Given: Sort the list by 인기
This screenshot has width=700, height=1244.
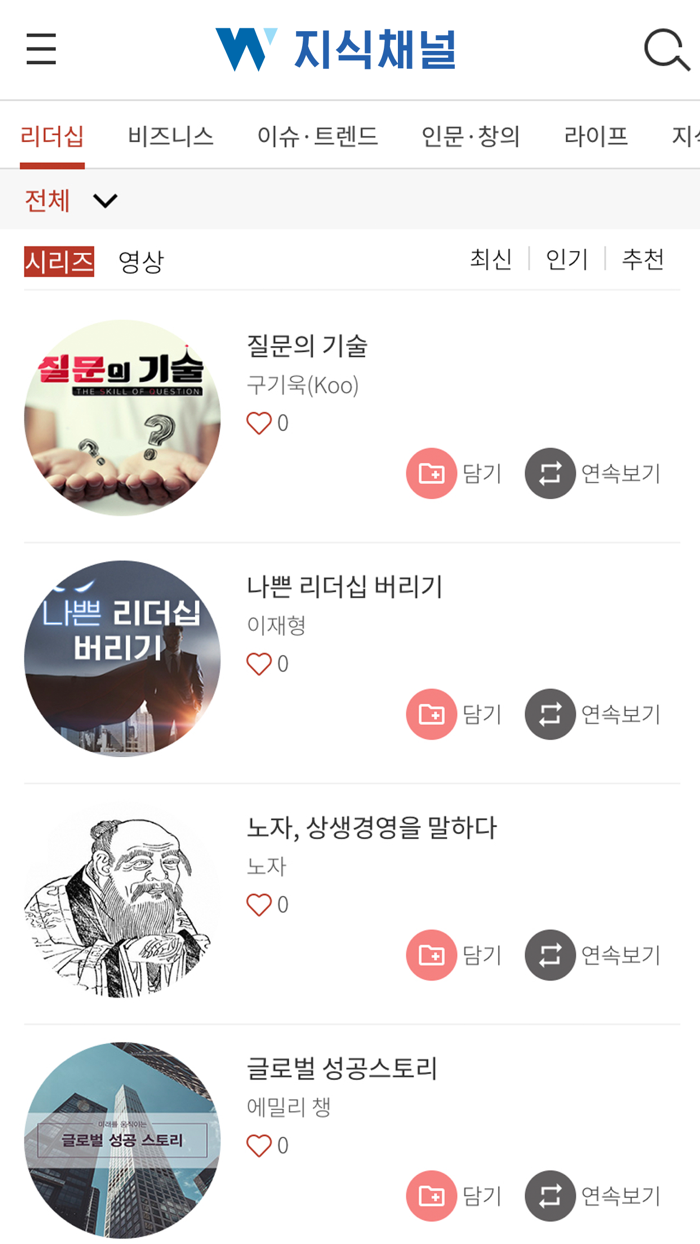Looking at the screenshot, I should pos(567,260).
